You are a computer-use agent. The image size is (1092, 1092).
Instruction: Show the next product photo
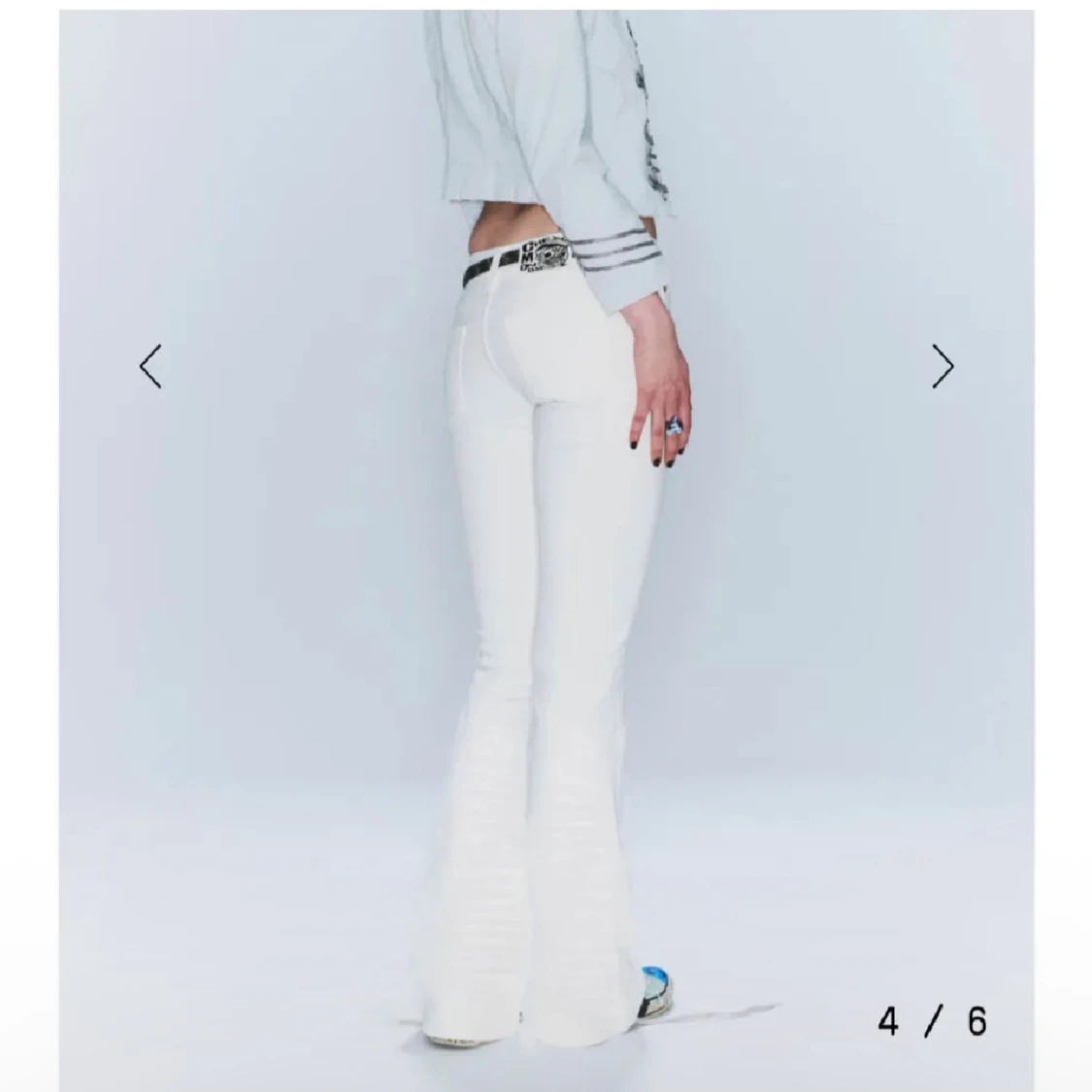click(x=943, y=366)
